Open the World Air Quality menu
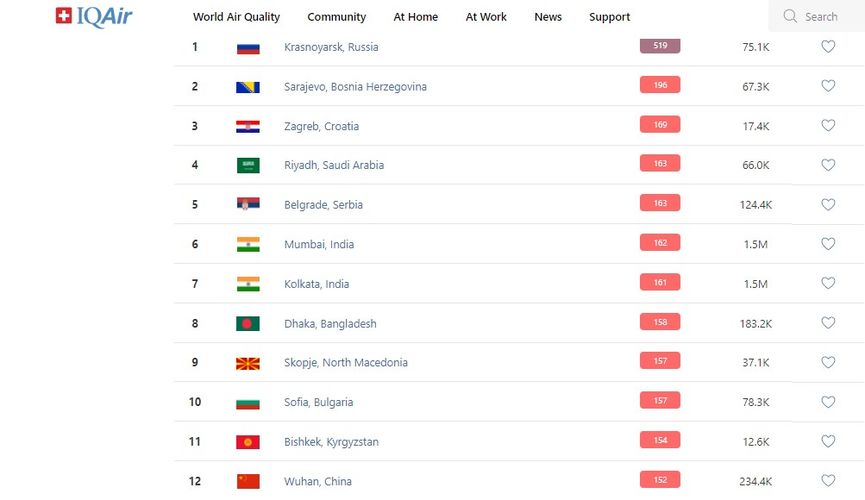 236,17
